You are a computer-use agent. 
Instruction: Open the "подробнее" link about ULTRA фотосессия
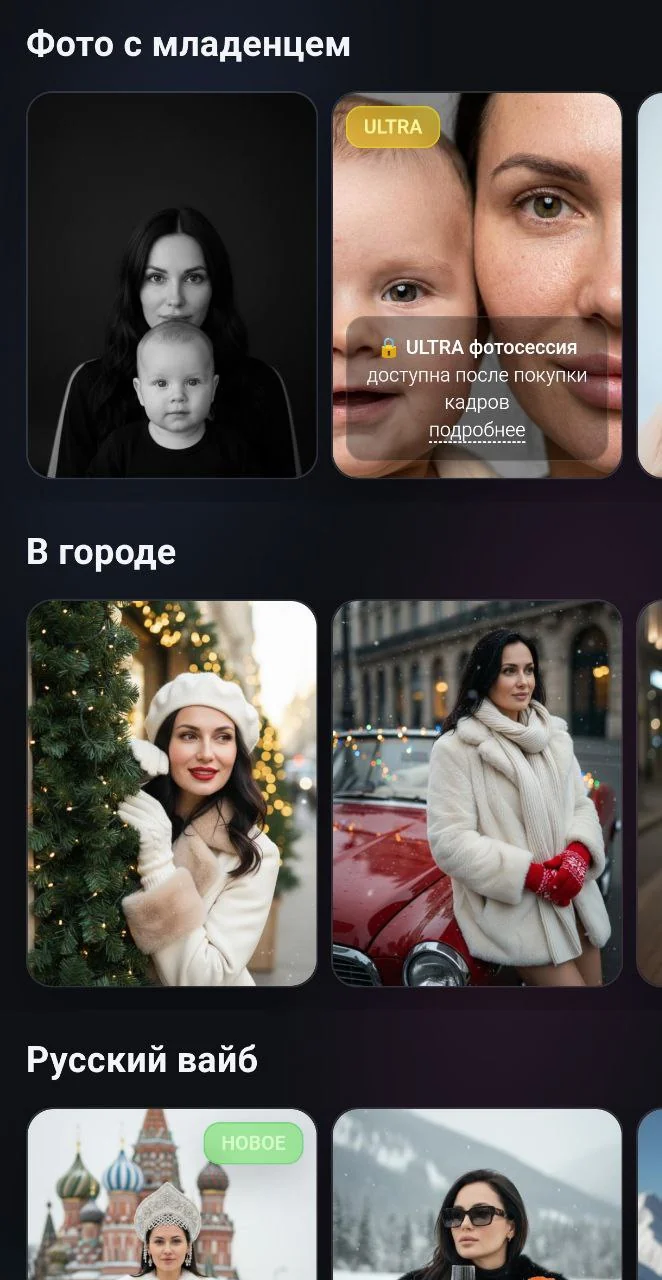[477, 431]
